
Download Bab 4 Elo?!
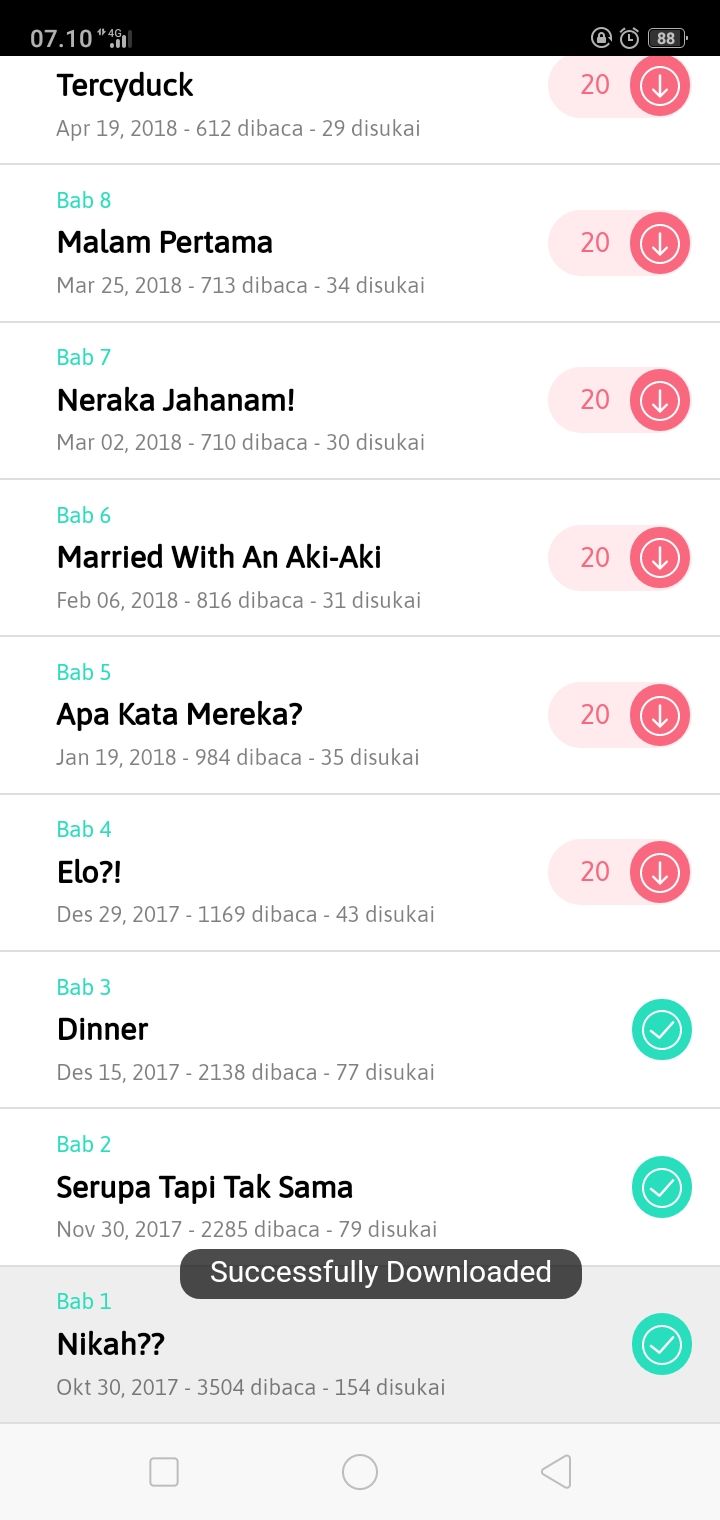pos(620,872)
